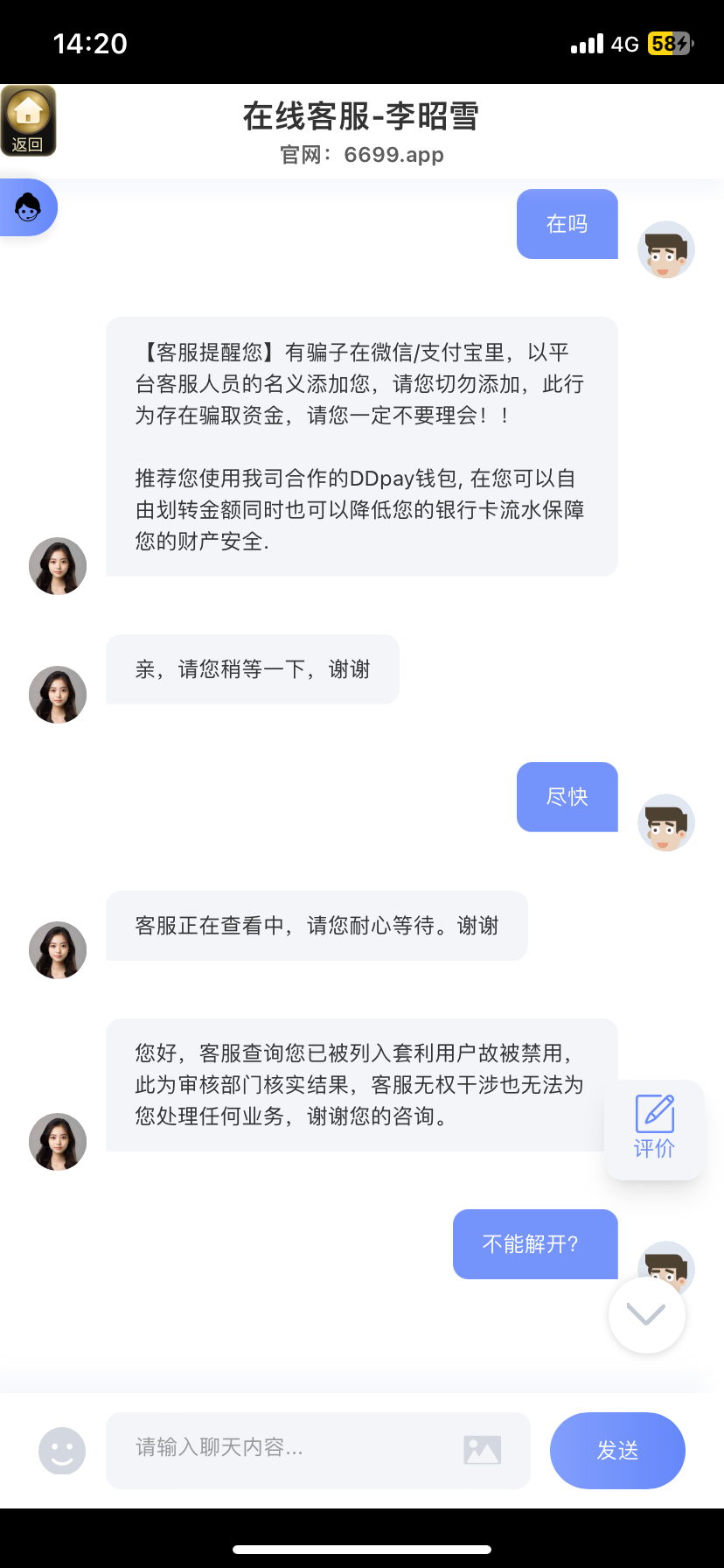This screenshot has width=724, height=1568.
Task: Jump to the latest message arrow
Action: [647, 1314]
